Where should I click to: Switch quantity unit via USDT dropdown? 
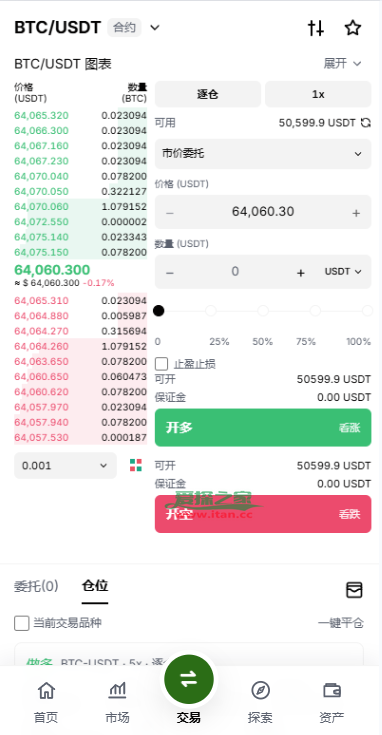343,272
